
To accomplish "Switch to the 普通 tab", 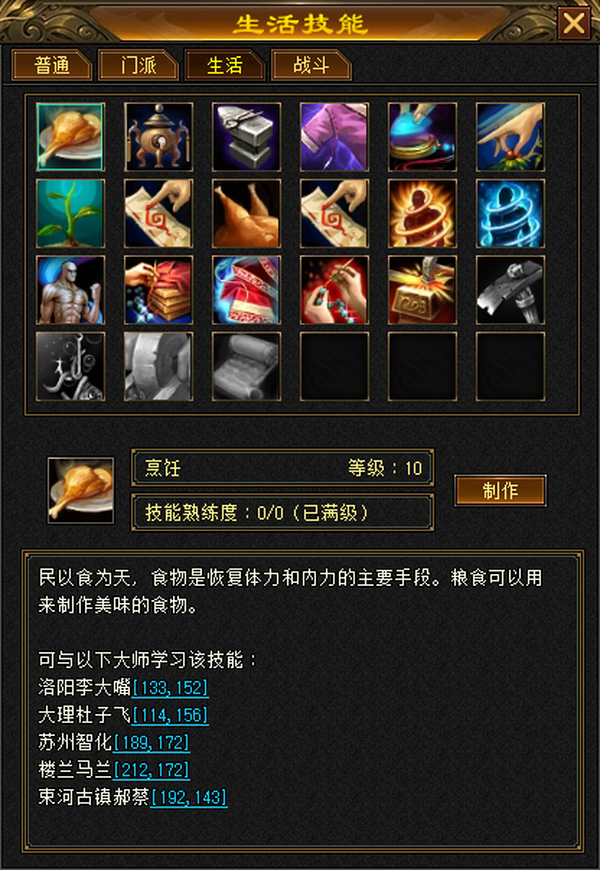I will 52,65.
